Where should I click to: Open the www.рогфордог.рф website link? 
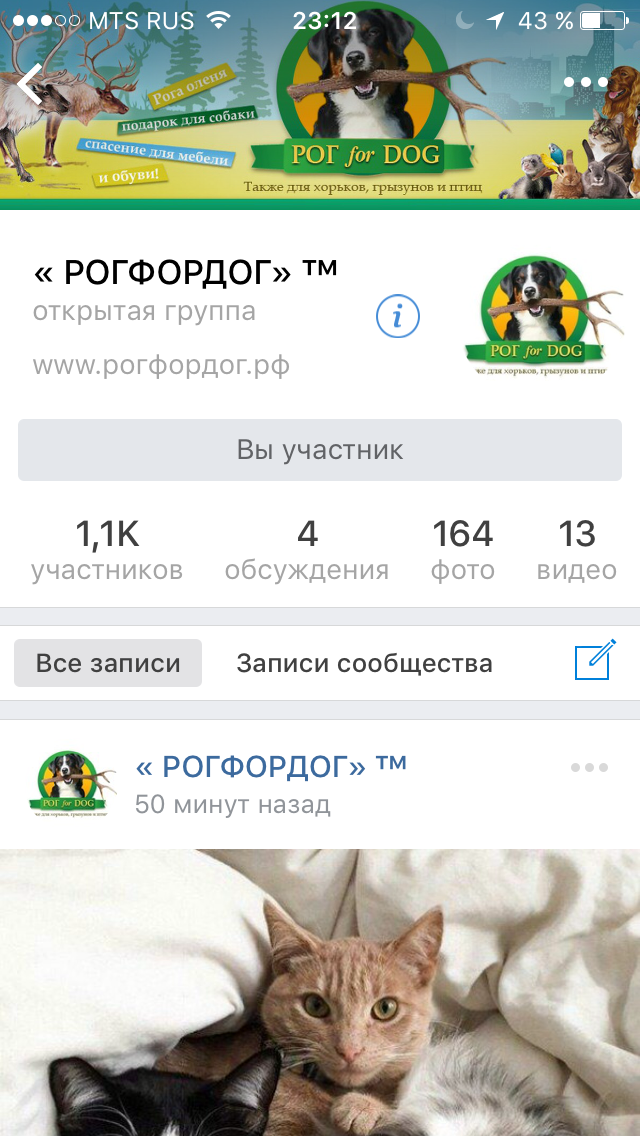[x=161, y=365]
